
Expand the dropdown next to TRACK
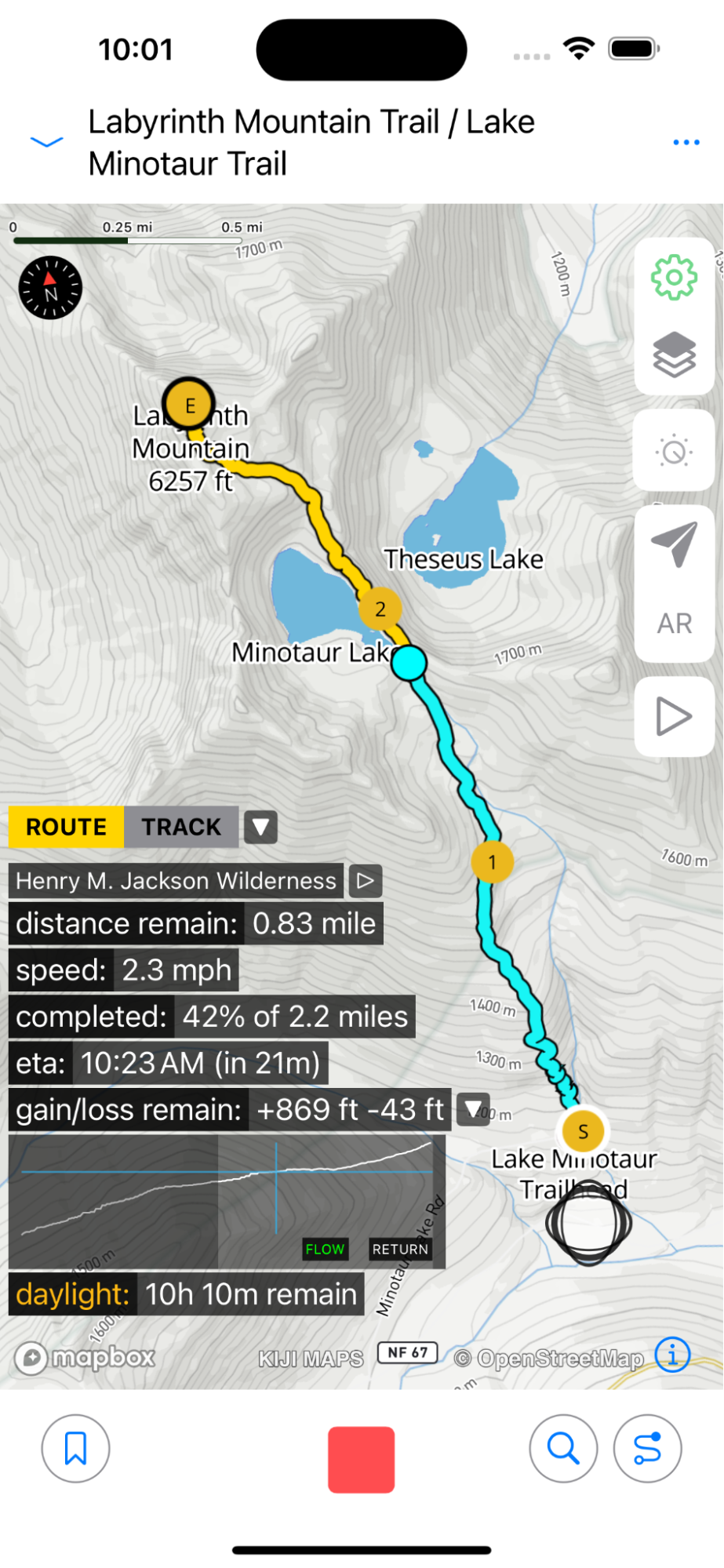[x=260, y=827]
